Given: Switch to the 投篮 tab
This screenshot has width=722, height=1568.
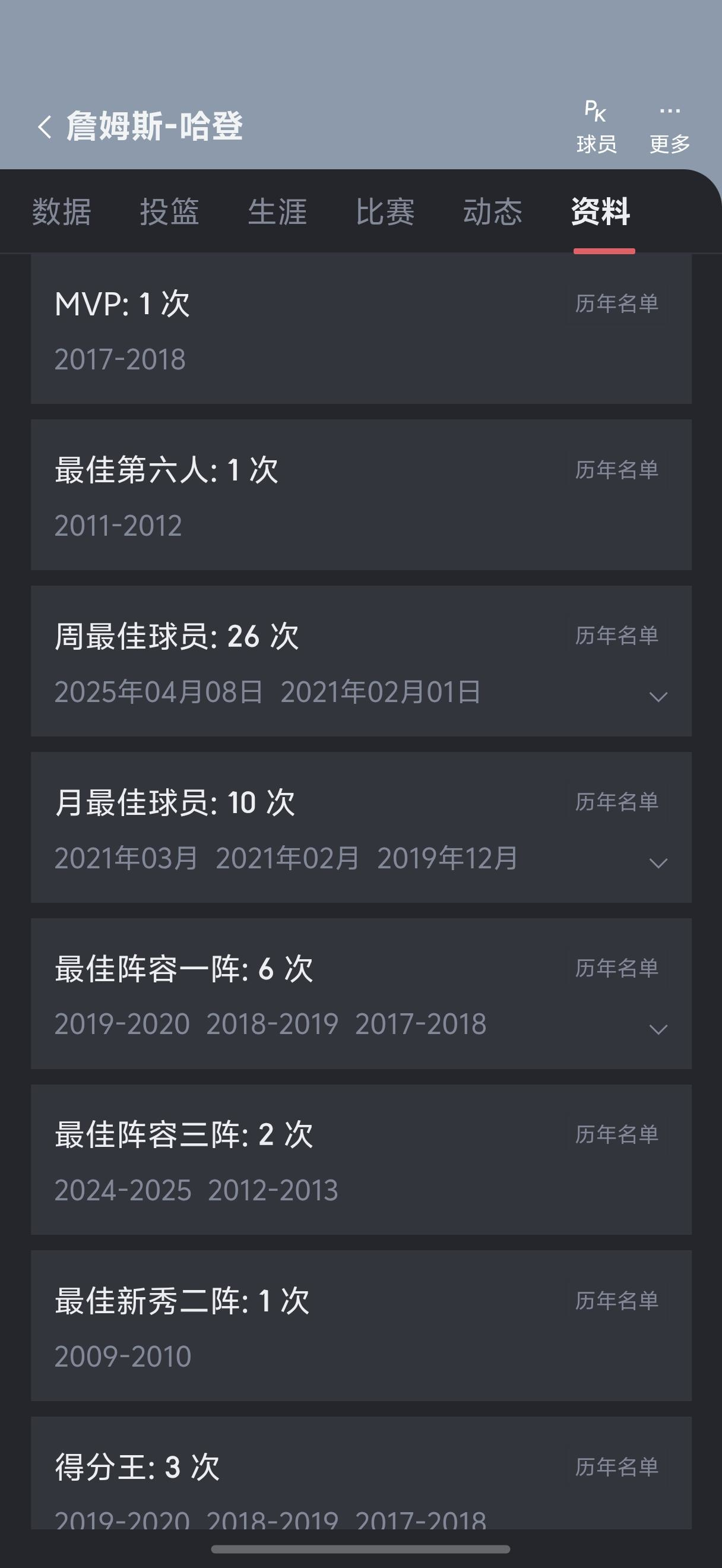Looking at the screenshot, I should 169,212.
